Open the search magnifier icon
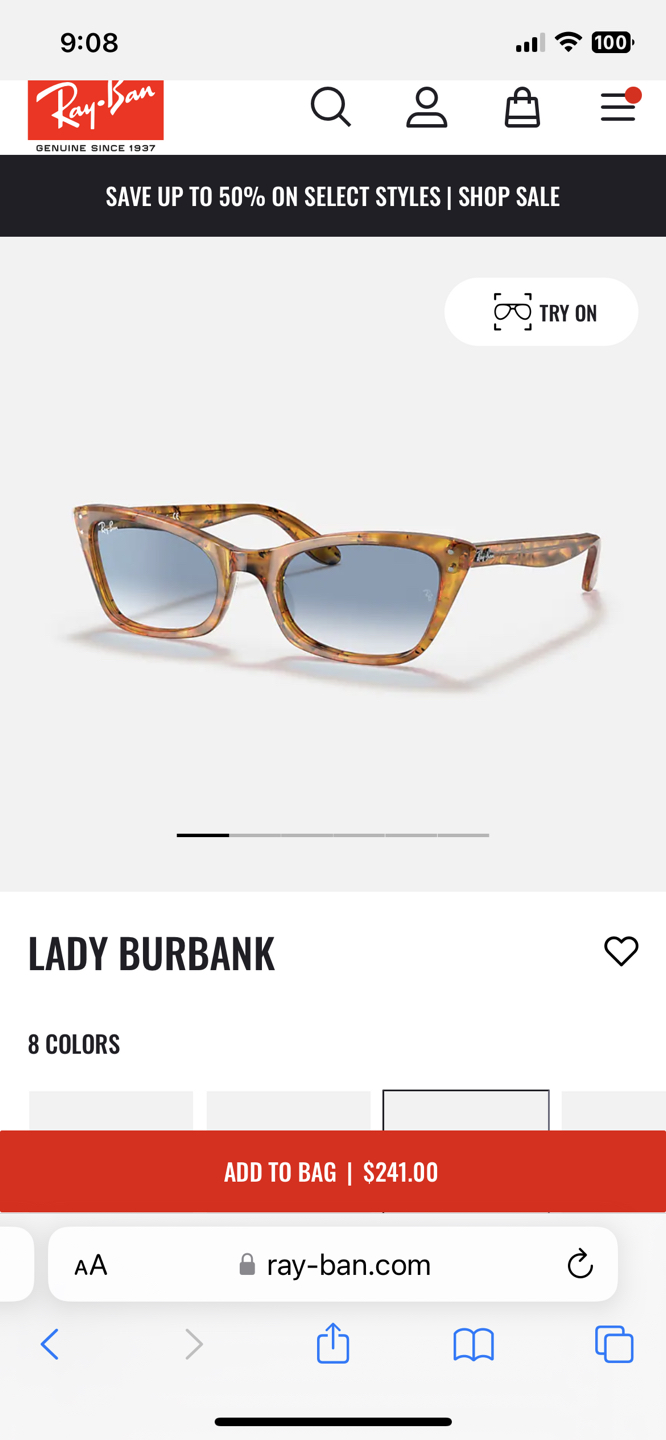This screenshot has height=1440, width=666. coord(330,107)
